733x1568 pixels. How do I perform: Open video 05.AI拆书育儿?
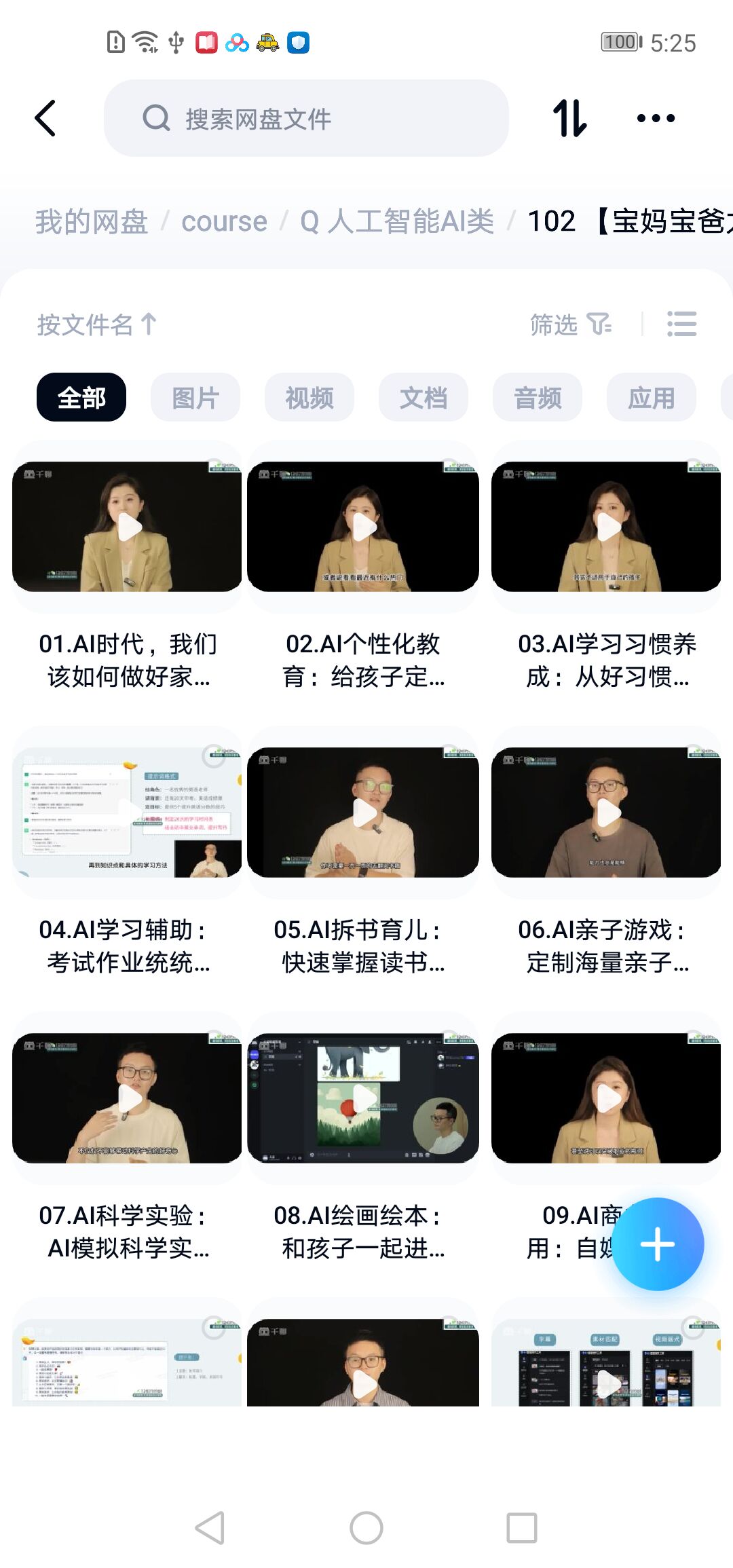tap(364, 813)
